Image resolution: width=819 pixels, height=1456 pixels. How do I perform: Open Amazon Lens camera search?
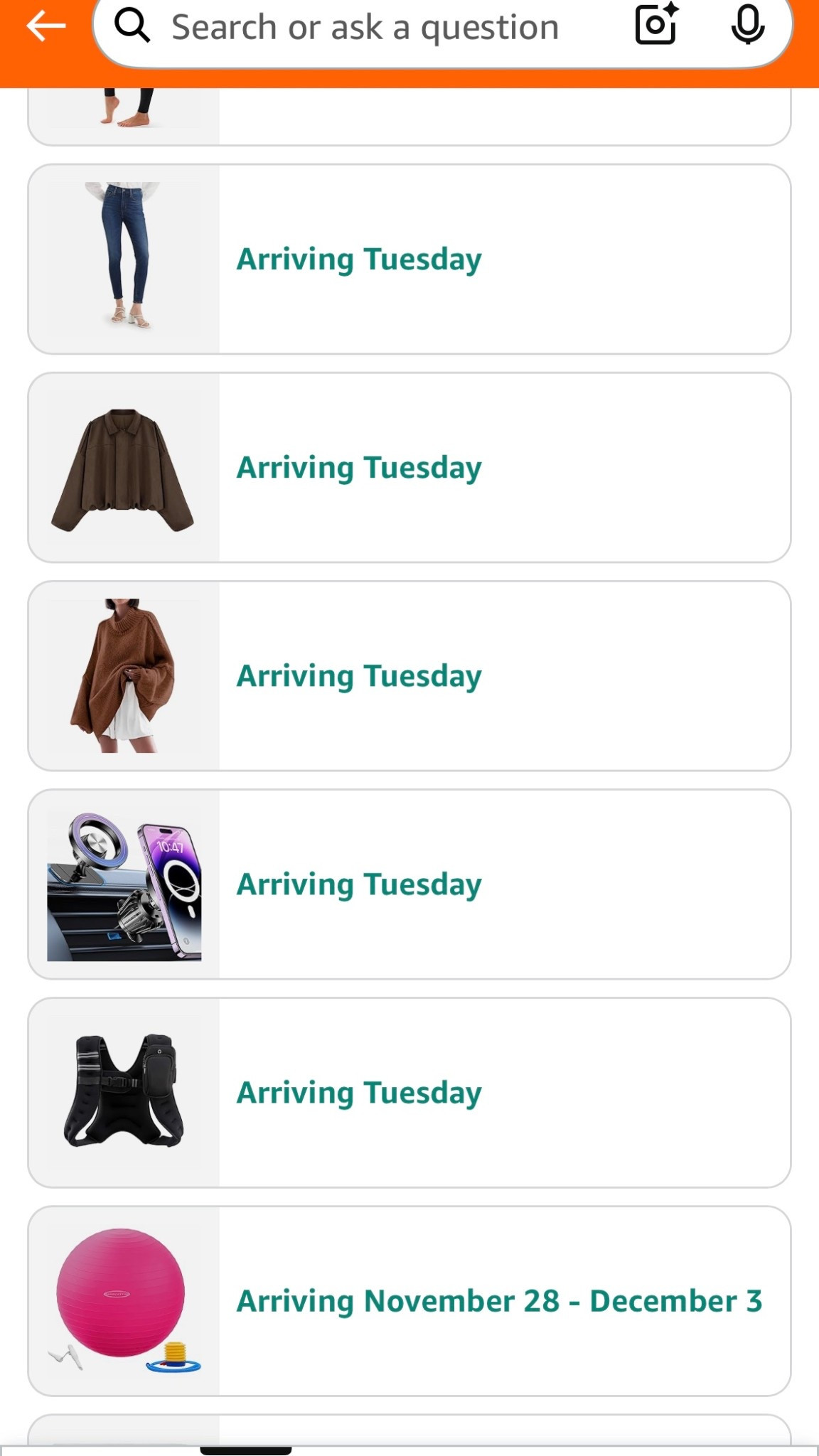point(654,27)
